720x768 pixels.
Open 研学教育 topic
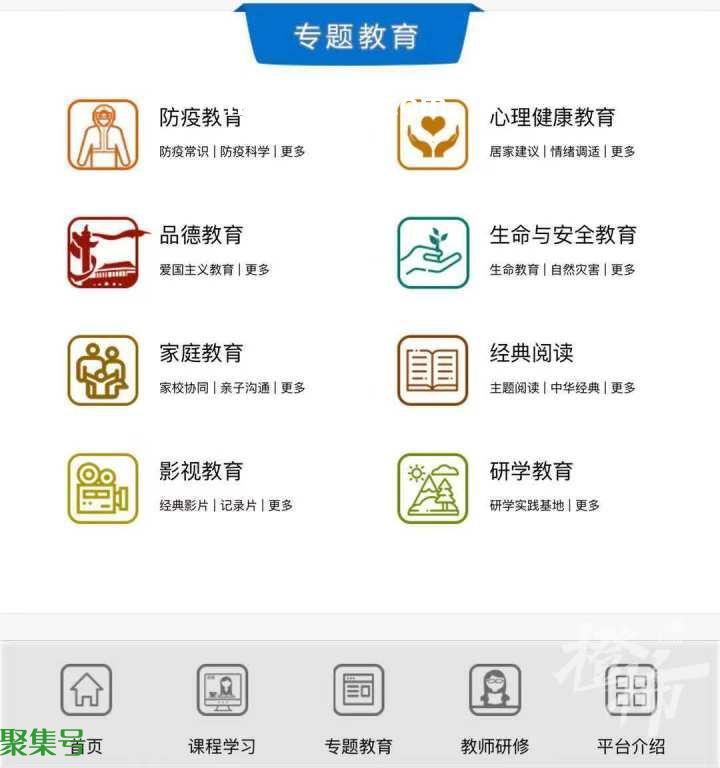(x=531, y=472)
